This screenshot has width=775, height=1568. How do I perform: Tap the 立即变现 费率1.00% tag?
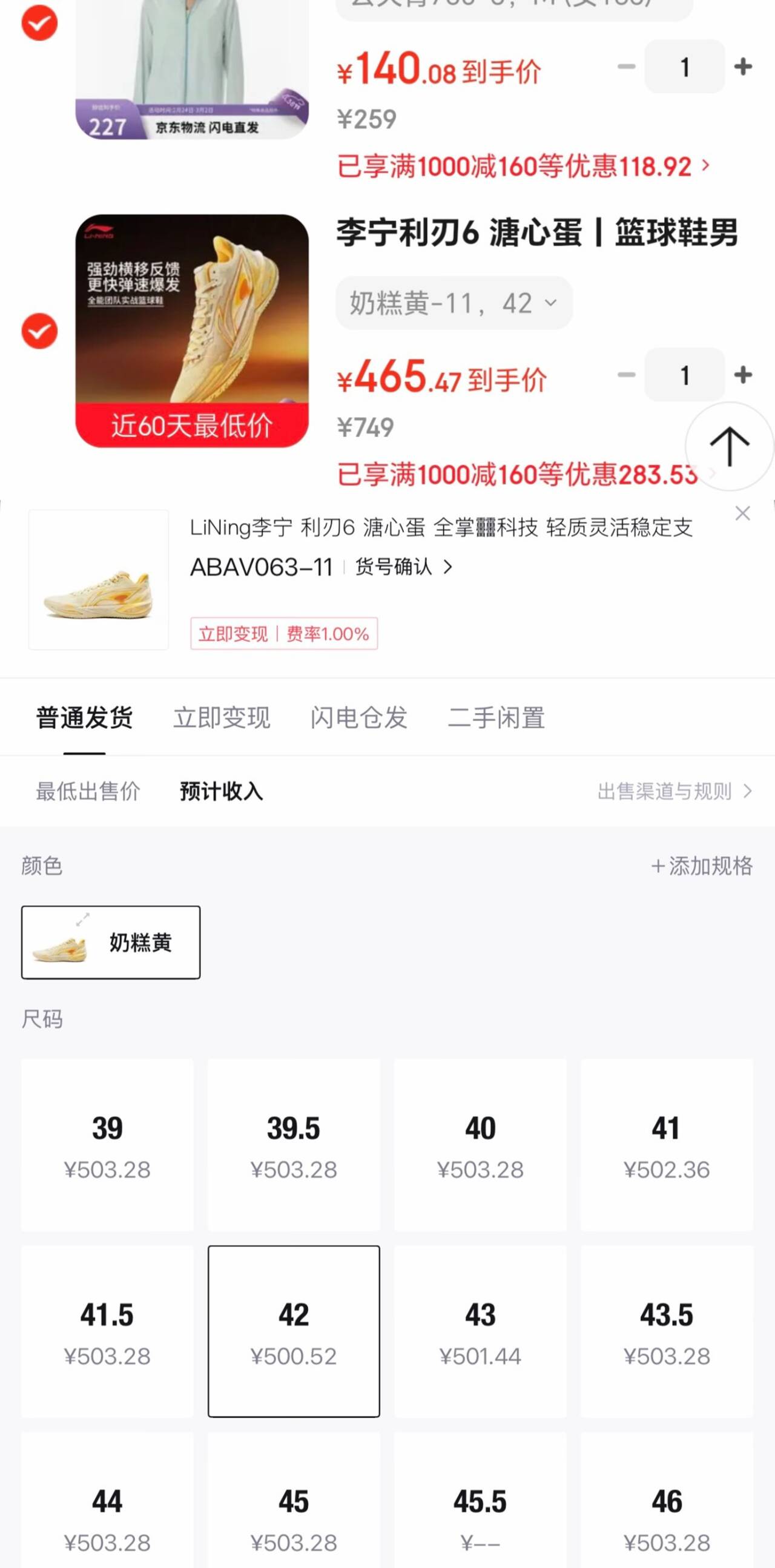coord(284,634)
